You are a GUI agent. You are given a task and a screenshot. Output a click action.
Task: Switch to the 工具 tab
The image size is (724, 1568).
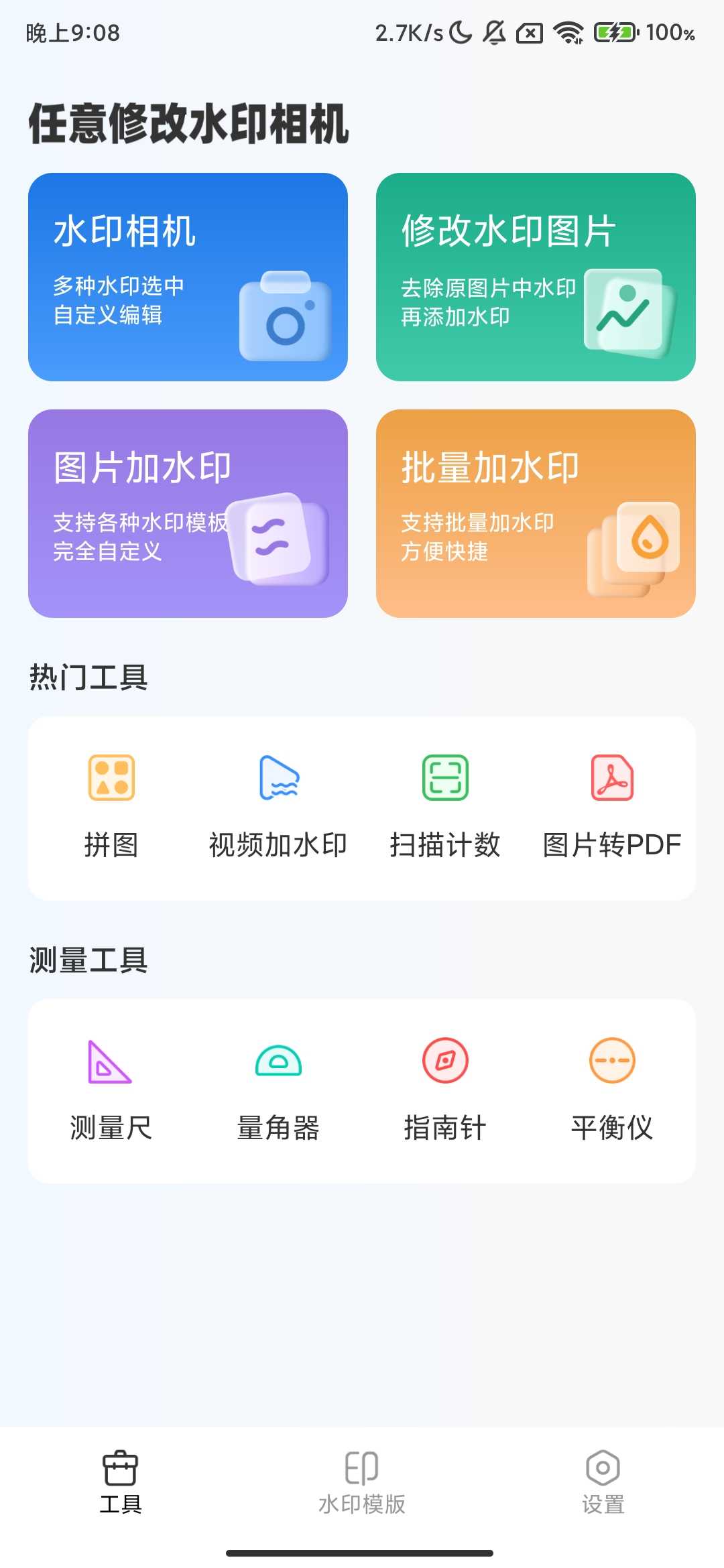pos(121,1482)
